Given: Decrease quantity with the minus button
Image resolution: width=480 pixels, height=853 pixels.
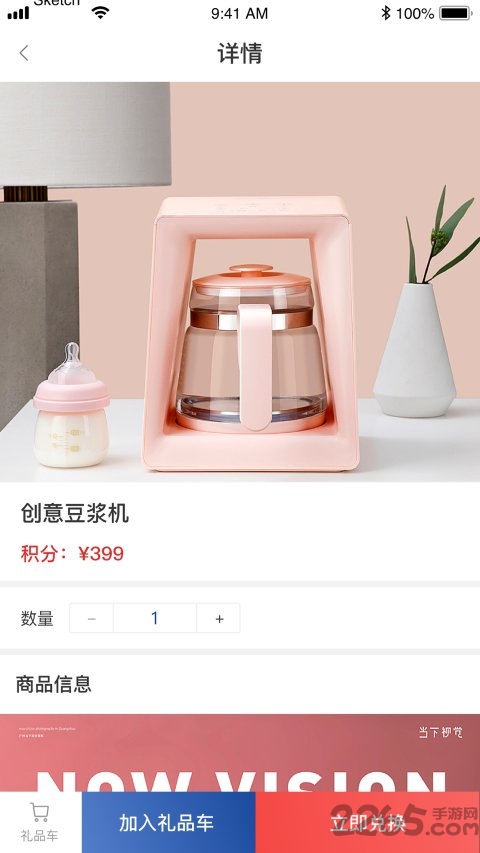Looking at the screenshot, I should [91, 618].
